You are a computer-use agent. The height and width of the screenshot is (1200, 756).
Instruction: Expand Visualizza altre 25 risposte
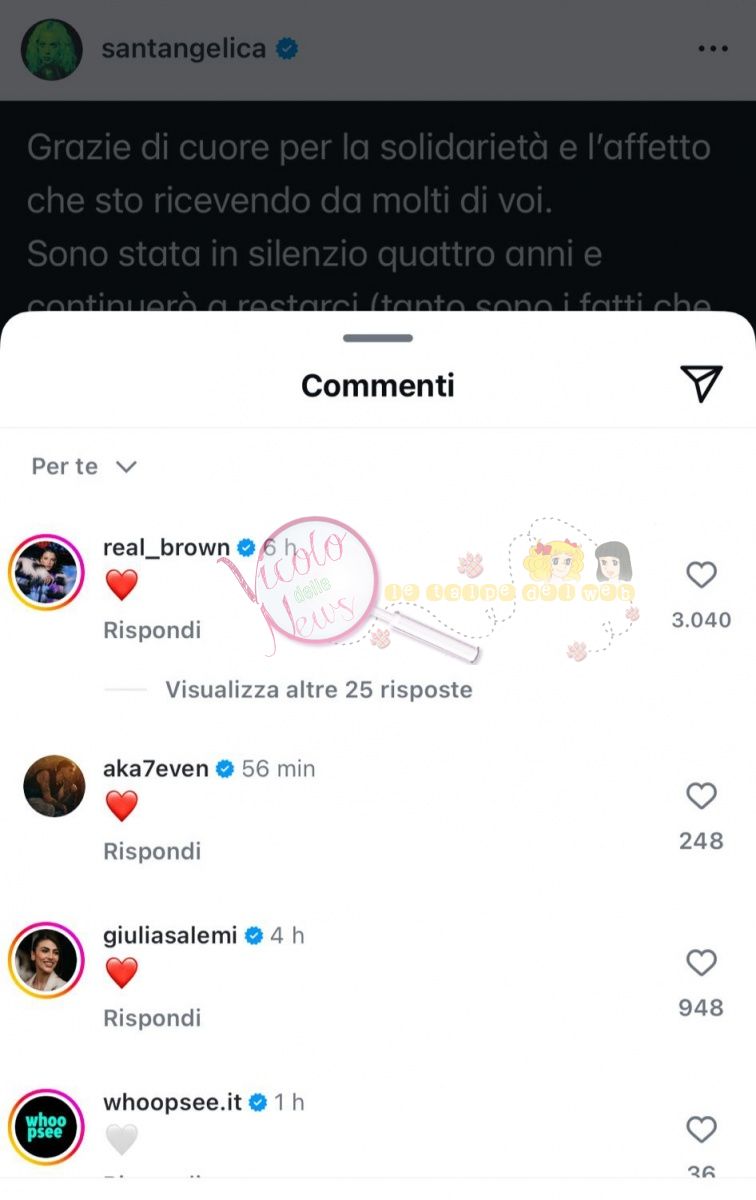click(318, 690)
